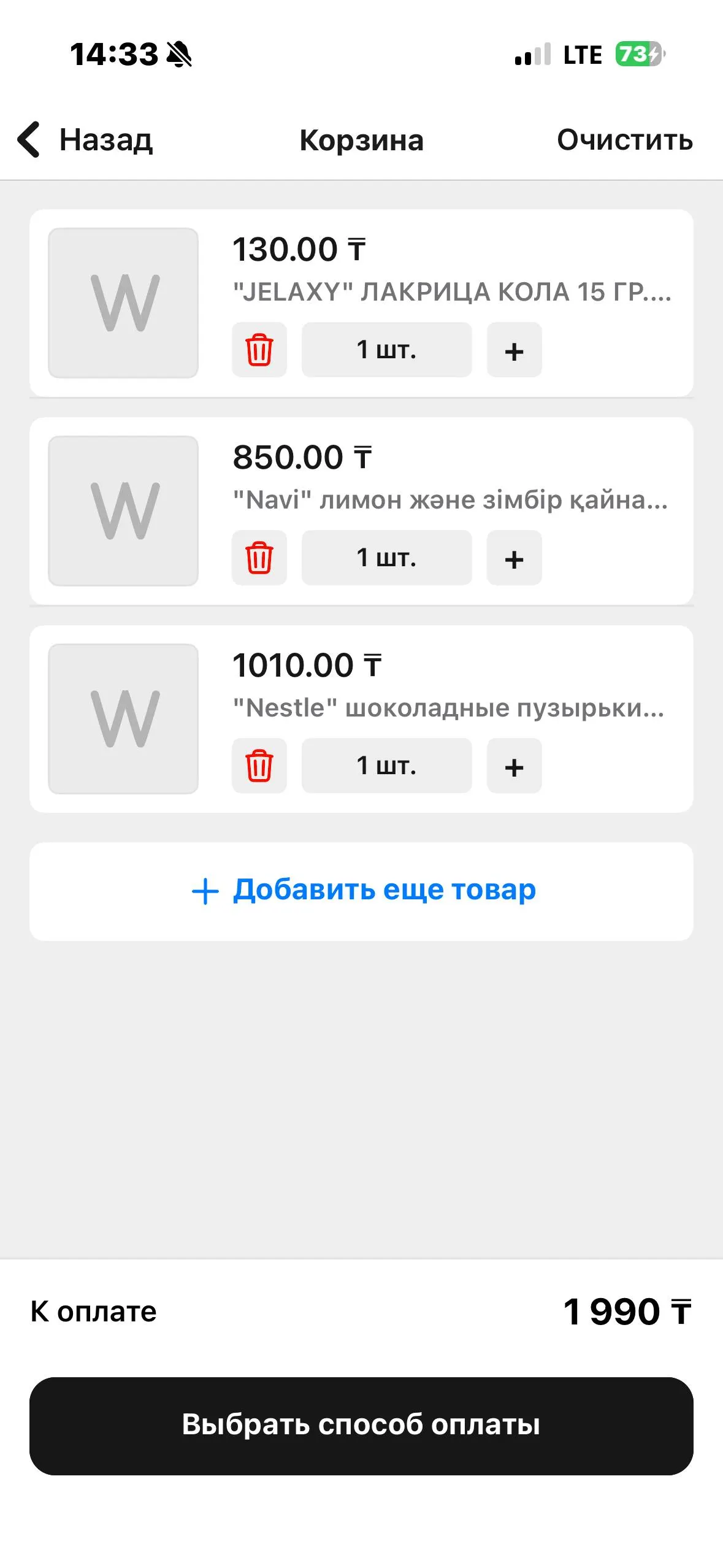This screenshot has height=1568, width=723.
Task: Open the Nestle product thumbnail
Action: click(x=123, y=719)
